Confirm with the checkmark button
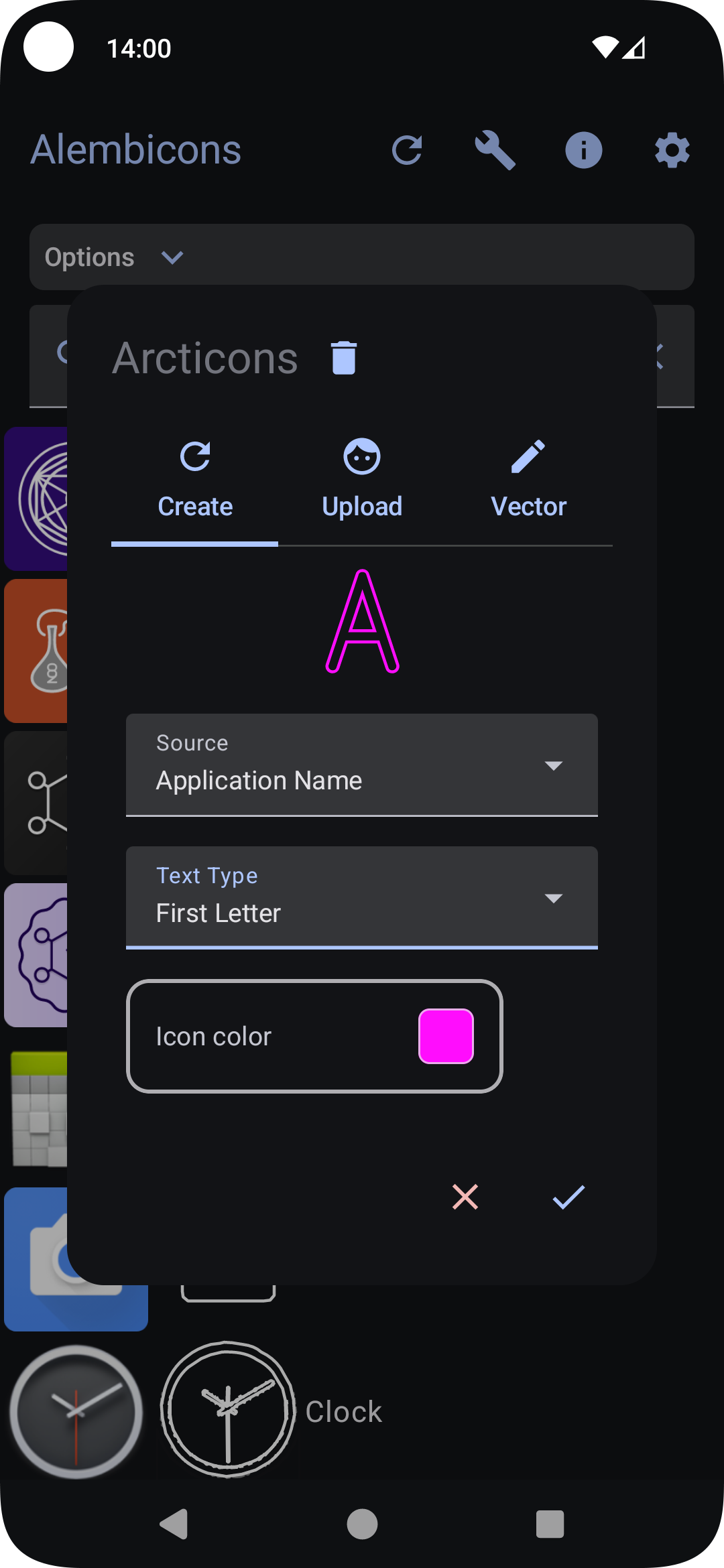The height and width of the screenshot is (1568, 724). 568,1197
